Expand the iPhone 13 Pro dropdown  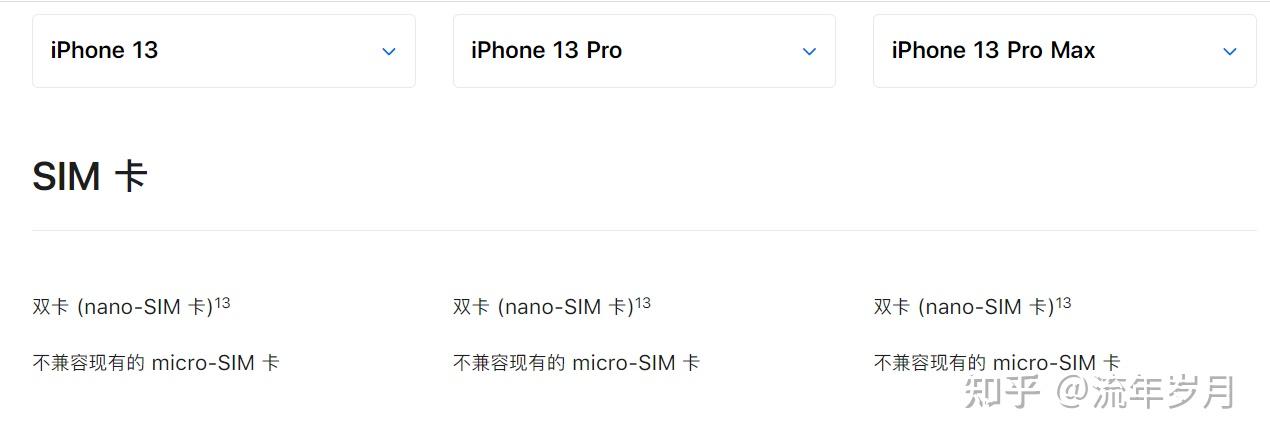643,51
